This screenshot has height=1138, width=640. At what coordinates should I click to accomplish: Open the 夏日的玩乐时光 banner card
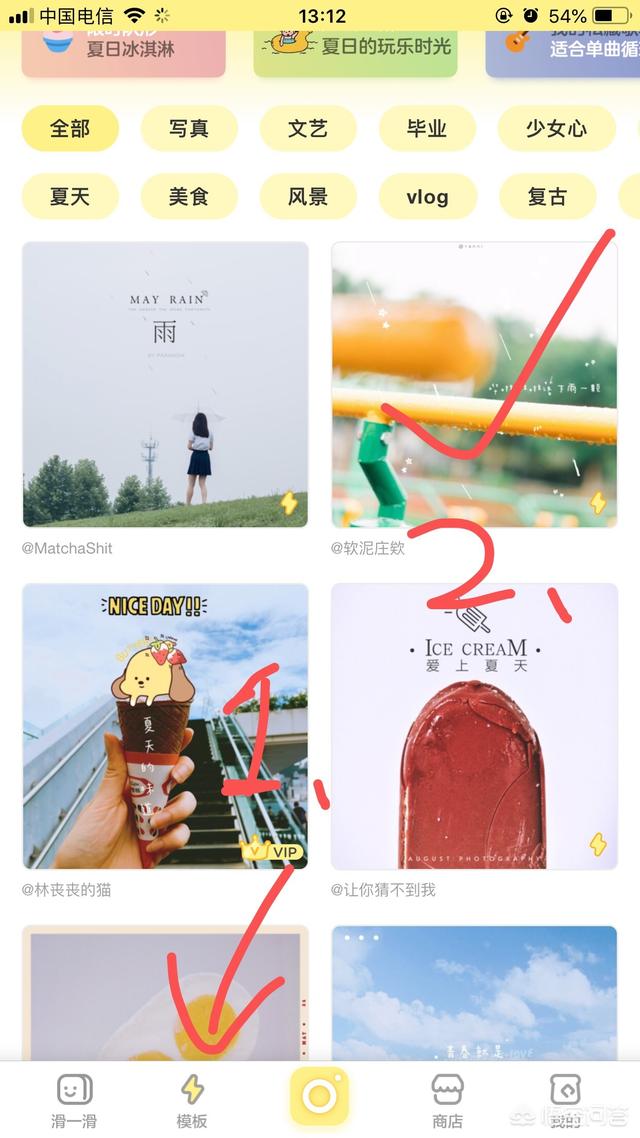point(355,47)
